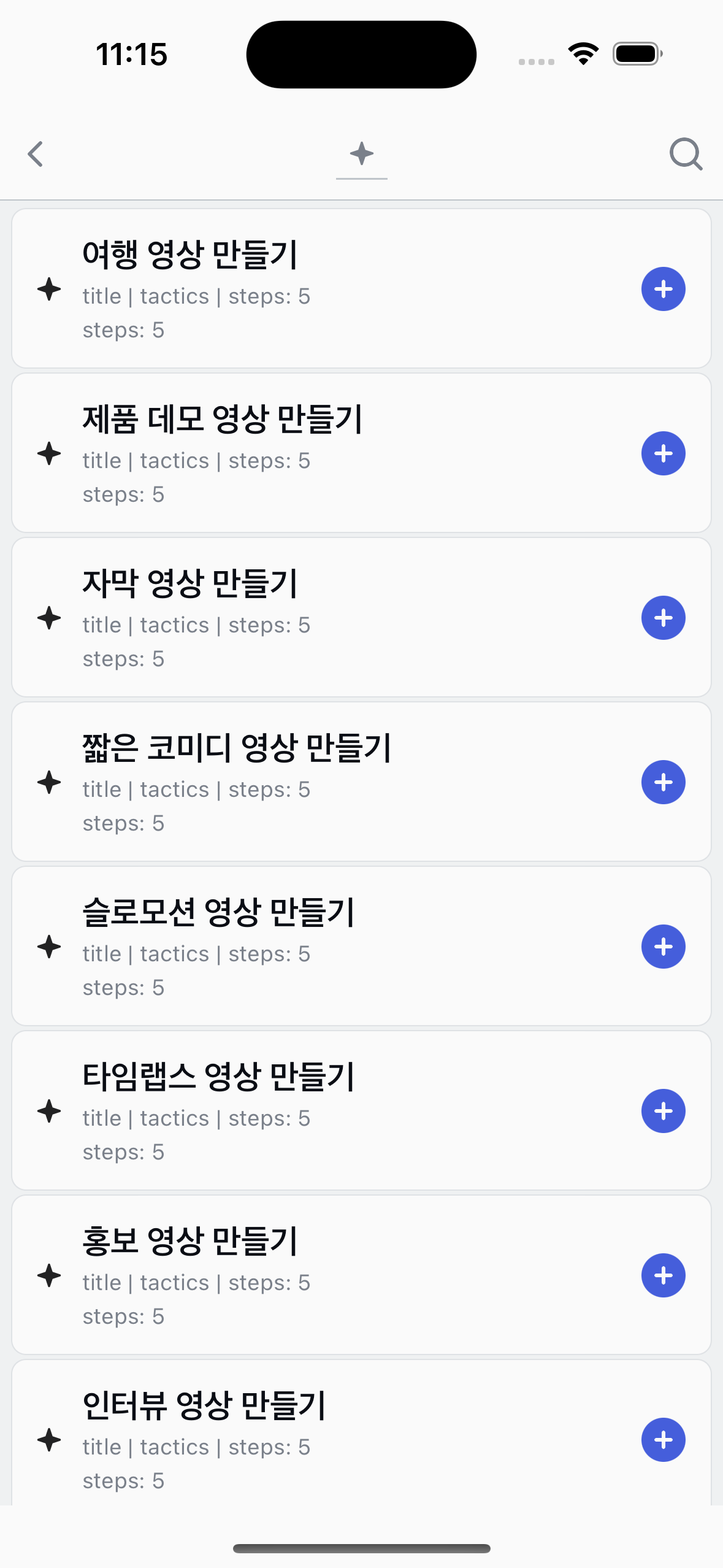
Task: Click the plus button on 짧은 코미디 영상 만들기
Action: click(x=663, y=782)
